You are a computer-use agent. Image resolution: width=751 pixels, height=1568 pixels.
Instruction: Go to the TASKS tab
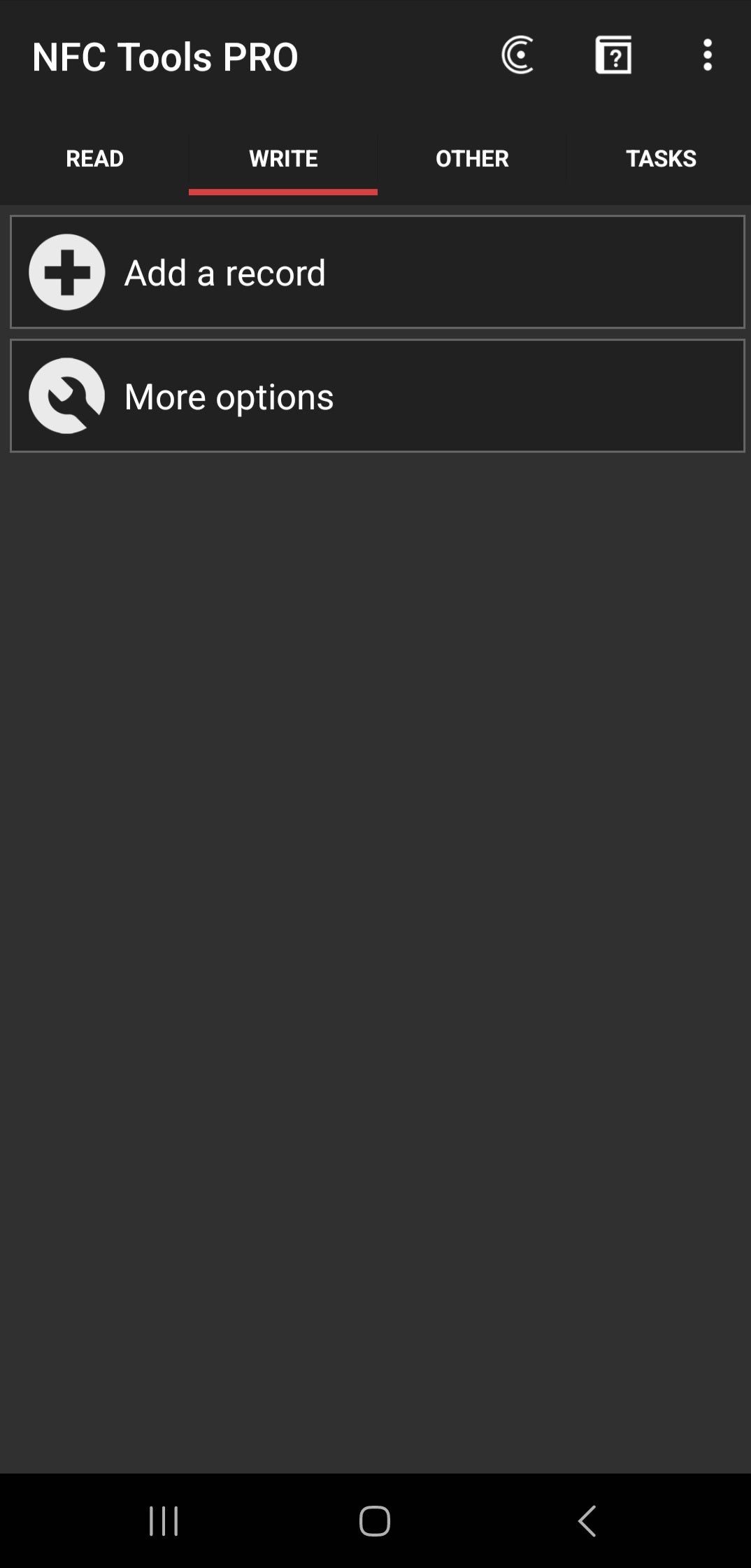point(660,159)
